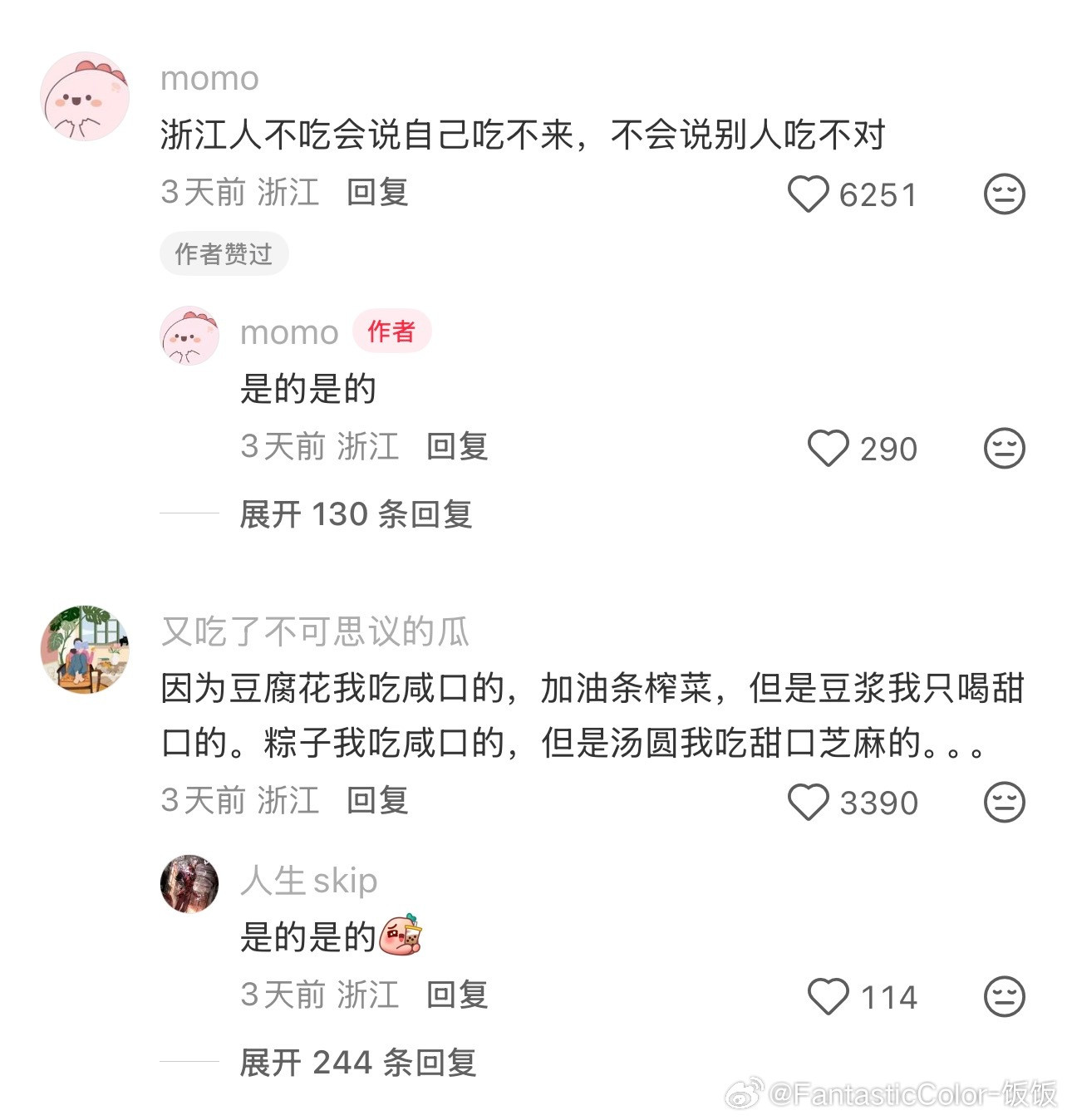
Task: Click 回复 on momo's top comment
Action: point(378,191)
